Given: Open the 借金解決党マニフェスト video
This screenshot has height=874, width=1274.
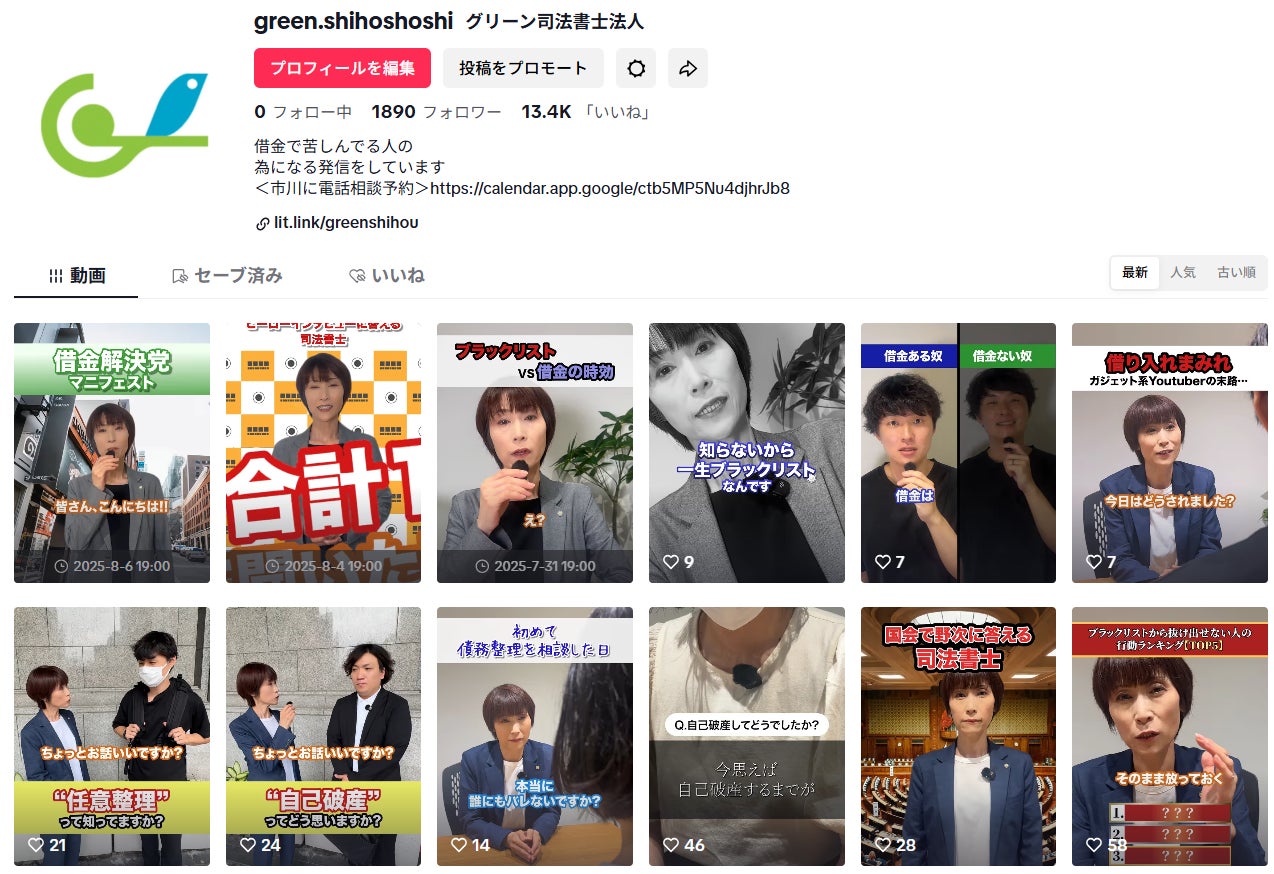Looking at the screenshot, I should (112, 452).
